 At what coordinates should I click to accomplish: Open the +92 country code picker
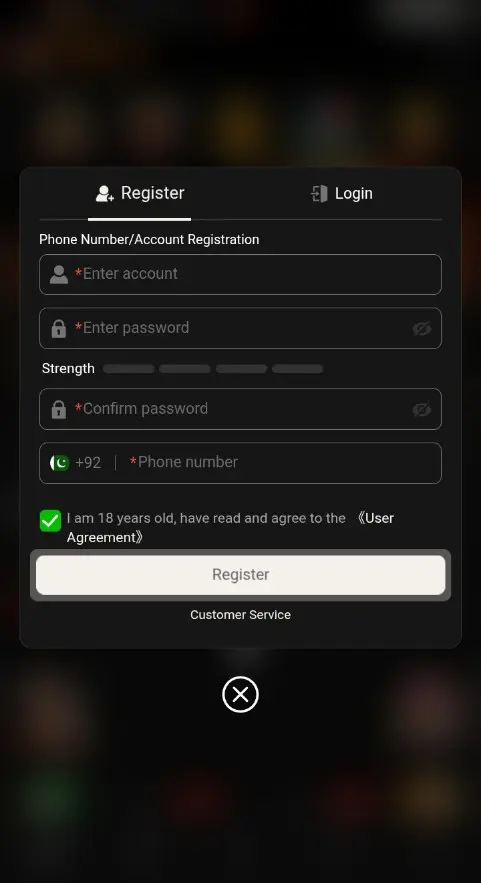point(75,463)
